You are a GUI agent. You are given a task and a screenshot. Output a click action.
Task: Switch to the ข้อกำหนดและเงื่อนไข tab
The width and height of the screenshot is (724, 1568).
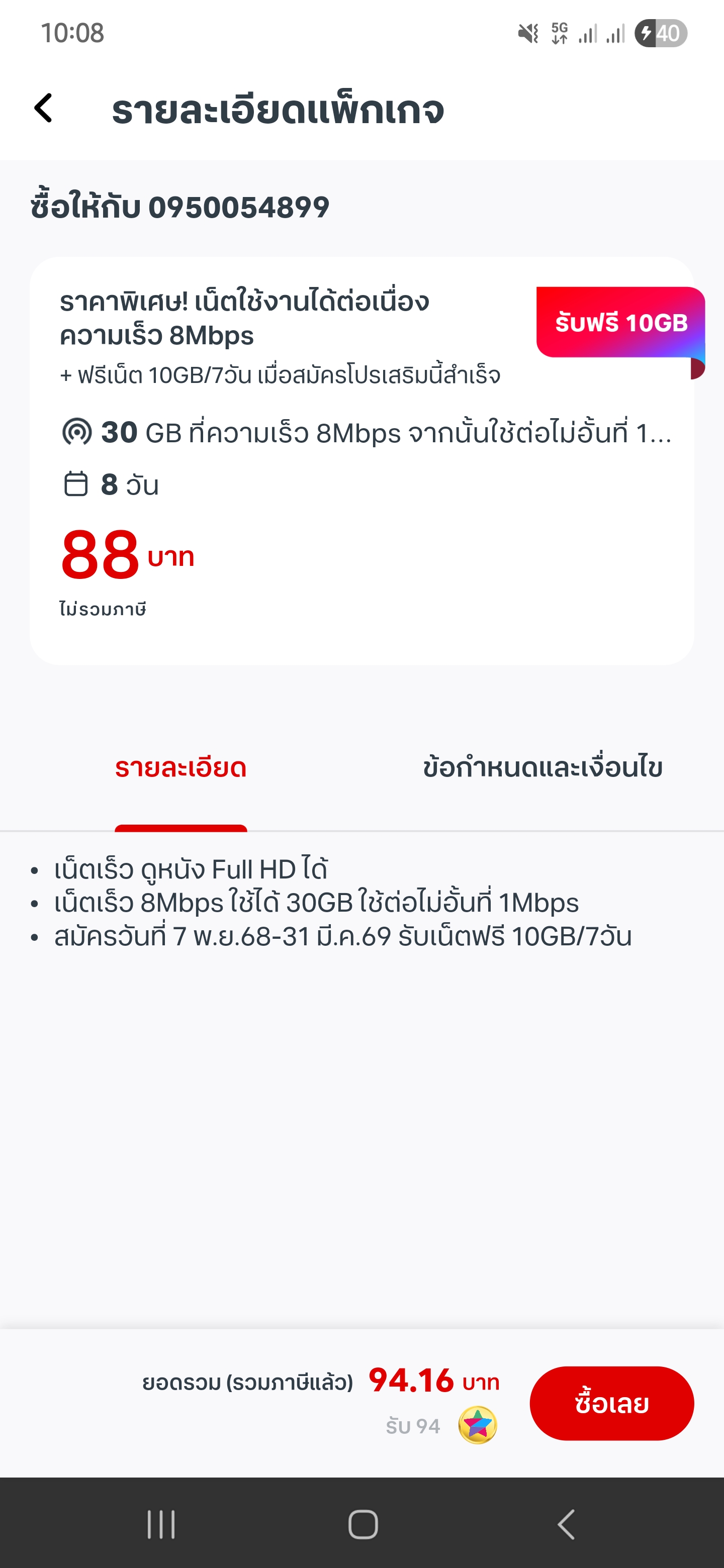[x=542, y=768]
